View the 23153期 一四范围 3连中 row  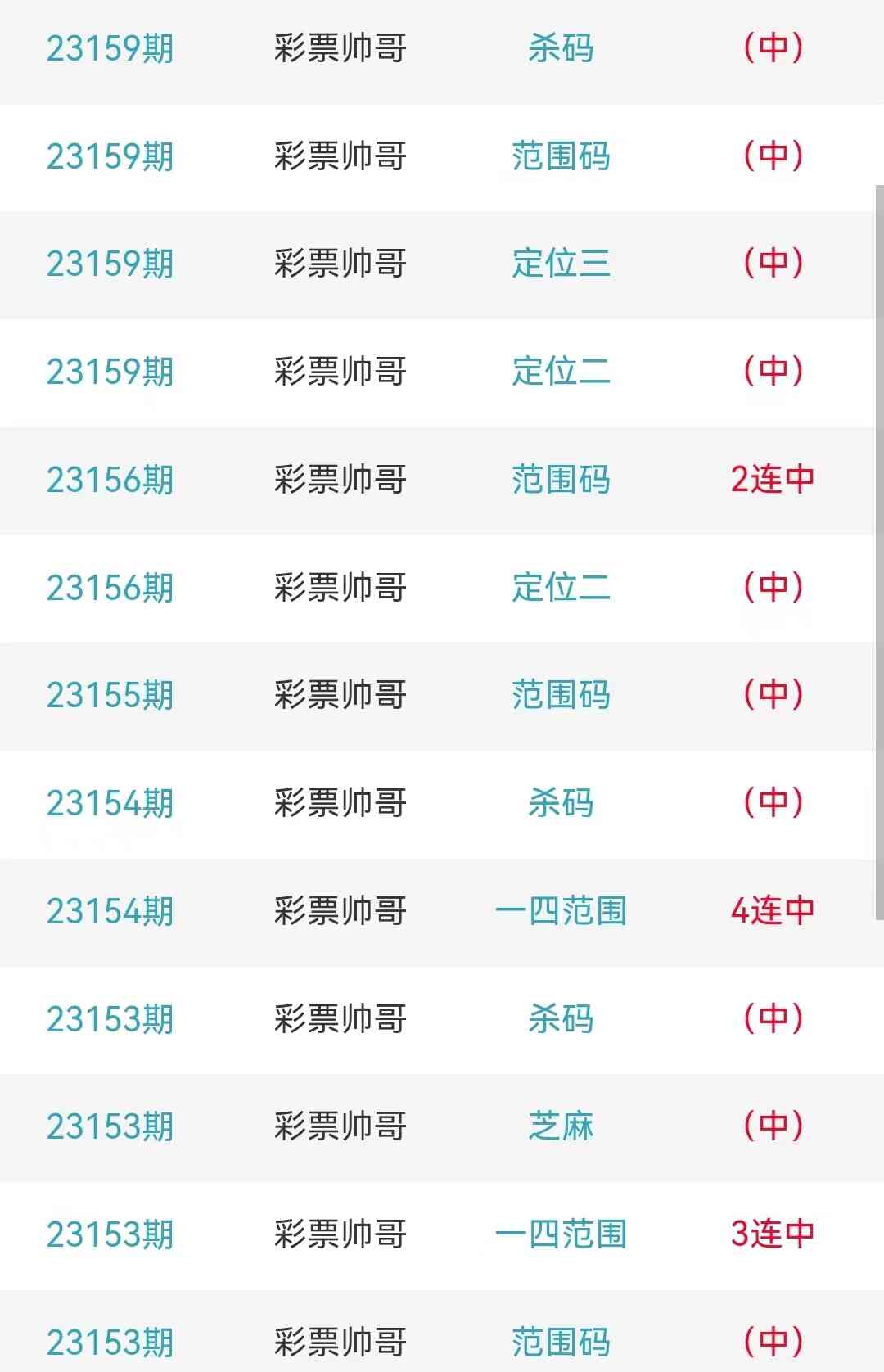(x=561, y=1234)
